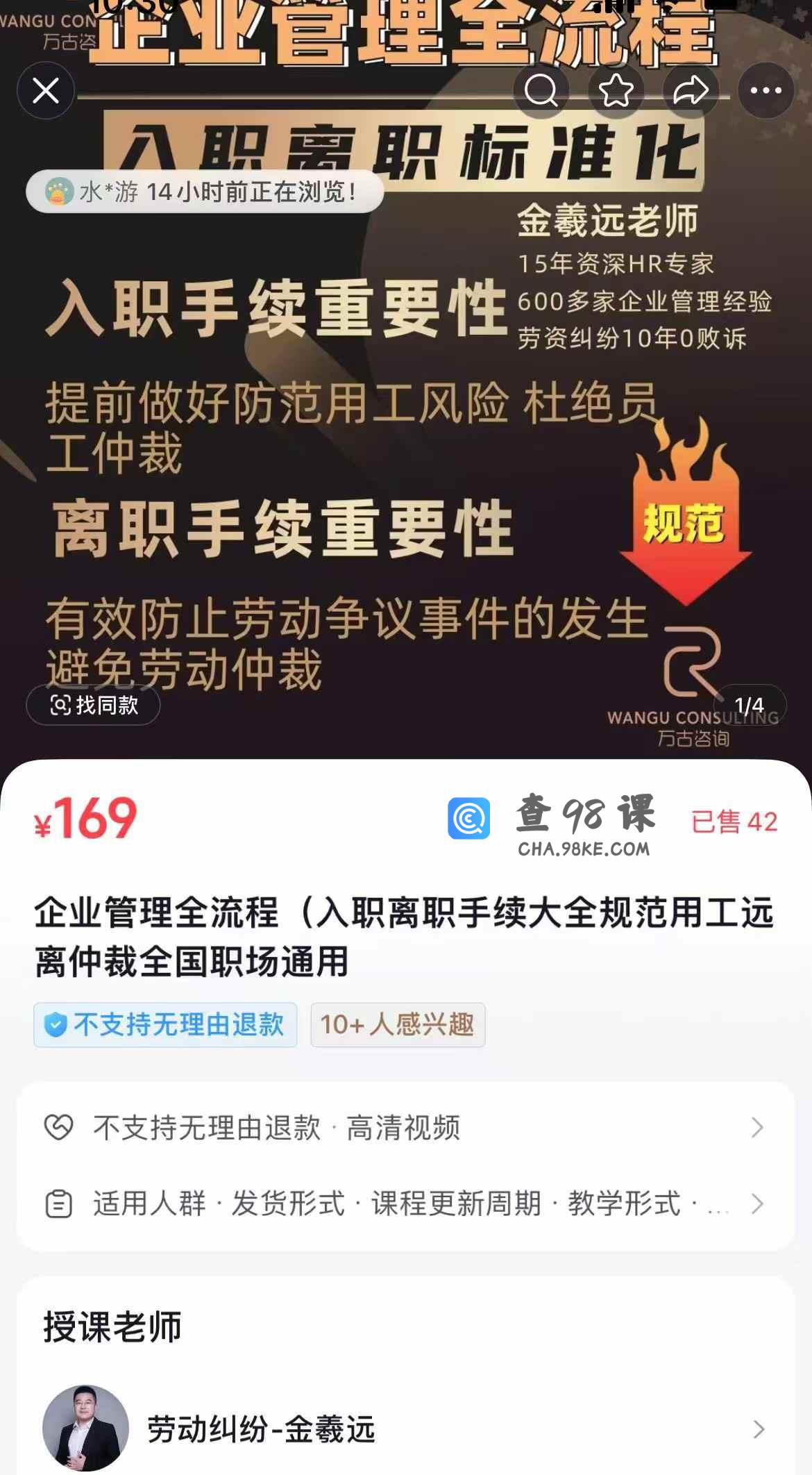Image resolution: width=812 pixels, height=1475 pixels.
Task: Open the three-dot overflow menu
Action: pyautogui.click(x=766, y=90)
